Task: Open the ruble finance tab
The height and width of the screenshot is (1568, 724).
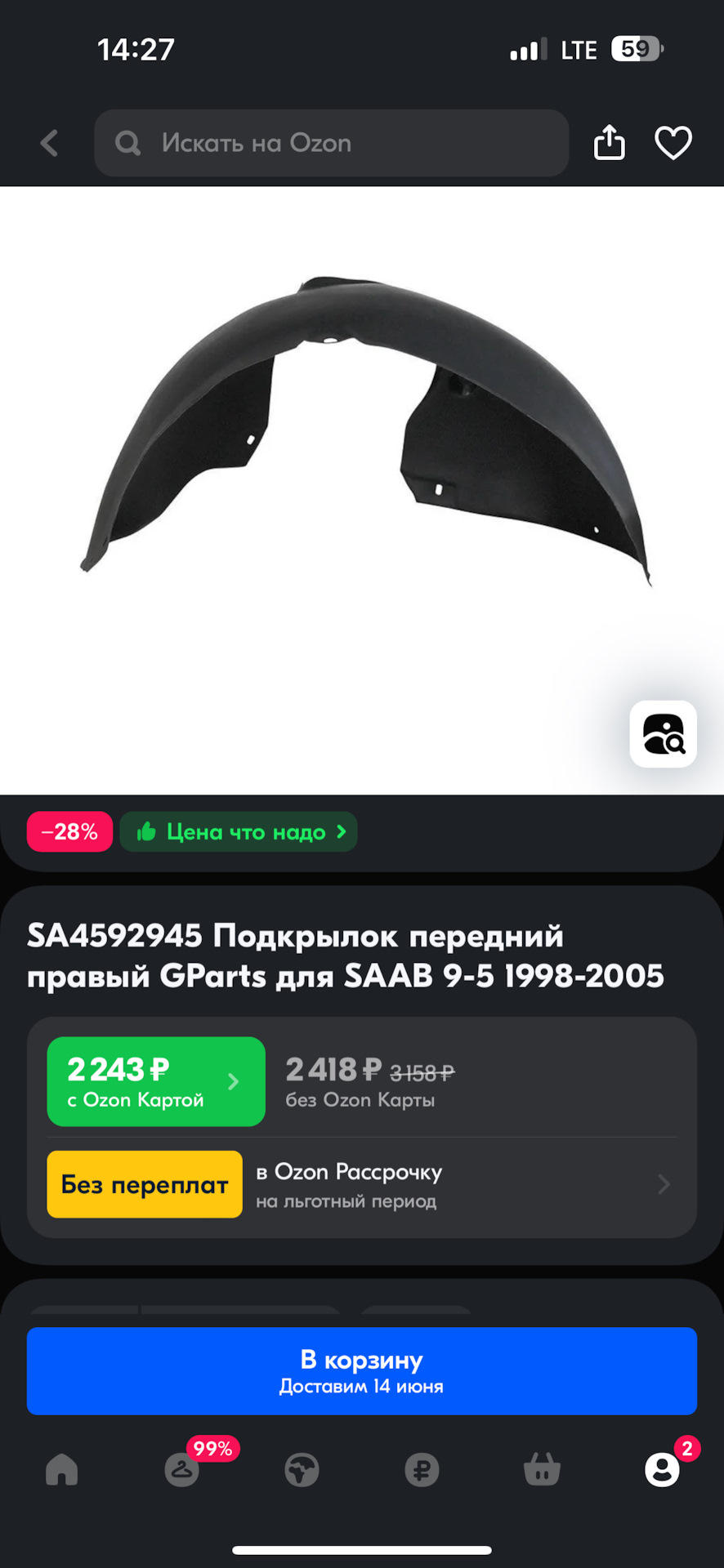Action: pos(422,1470)
